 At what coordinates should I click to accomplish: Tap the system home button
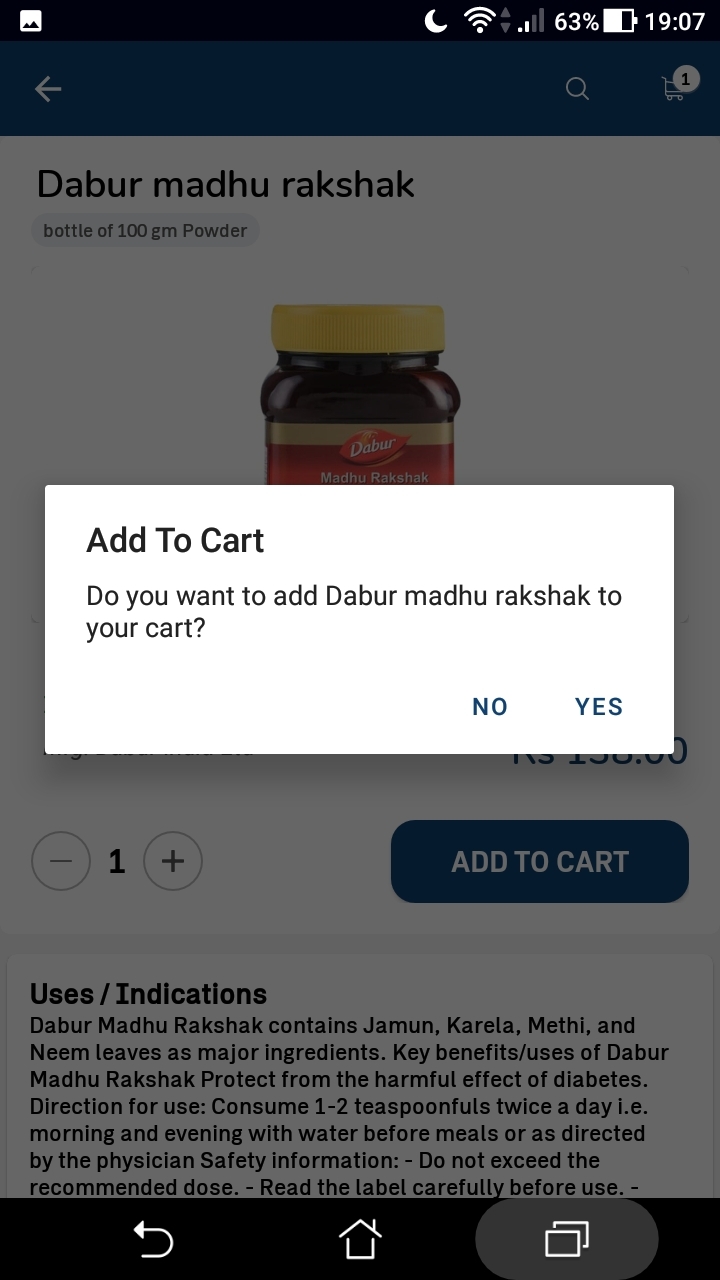360,1240
